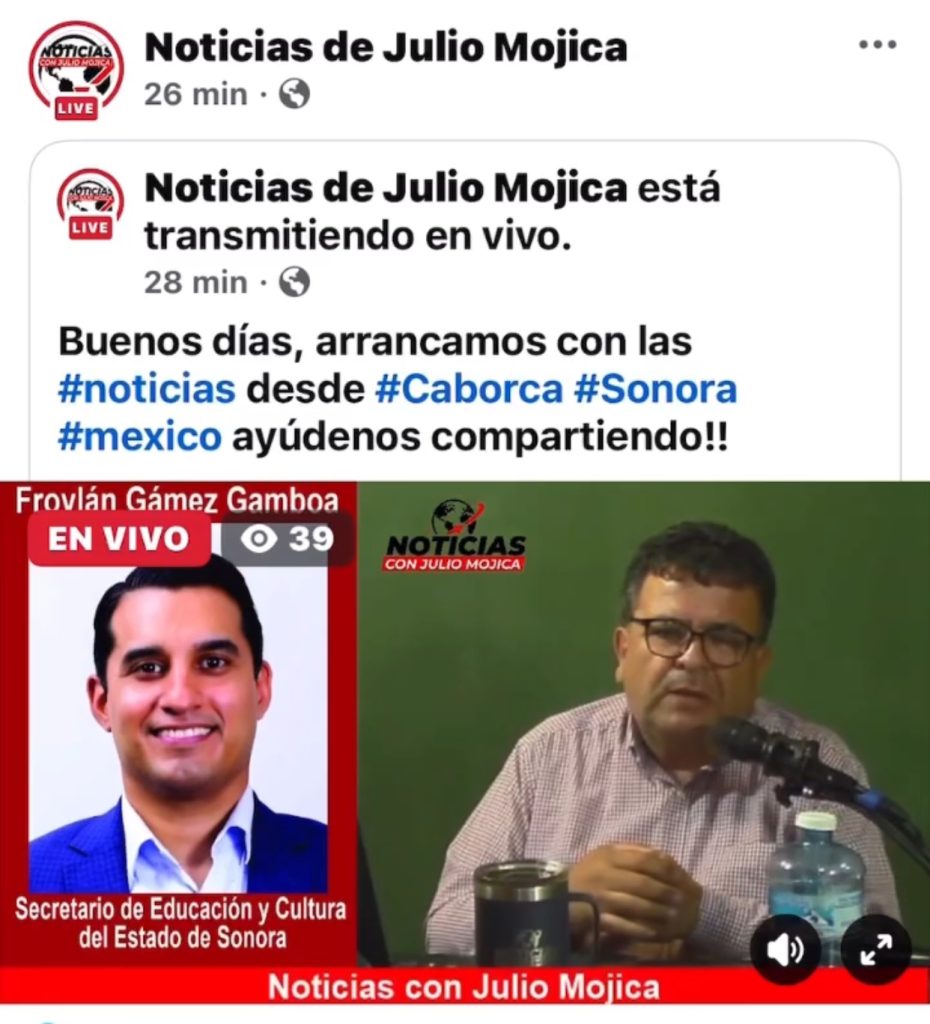
Task: View posts tagged #mexico
Action: 140,438
